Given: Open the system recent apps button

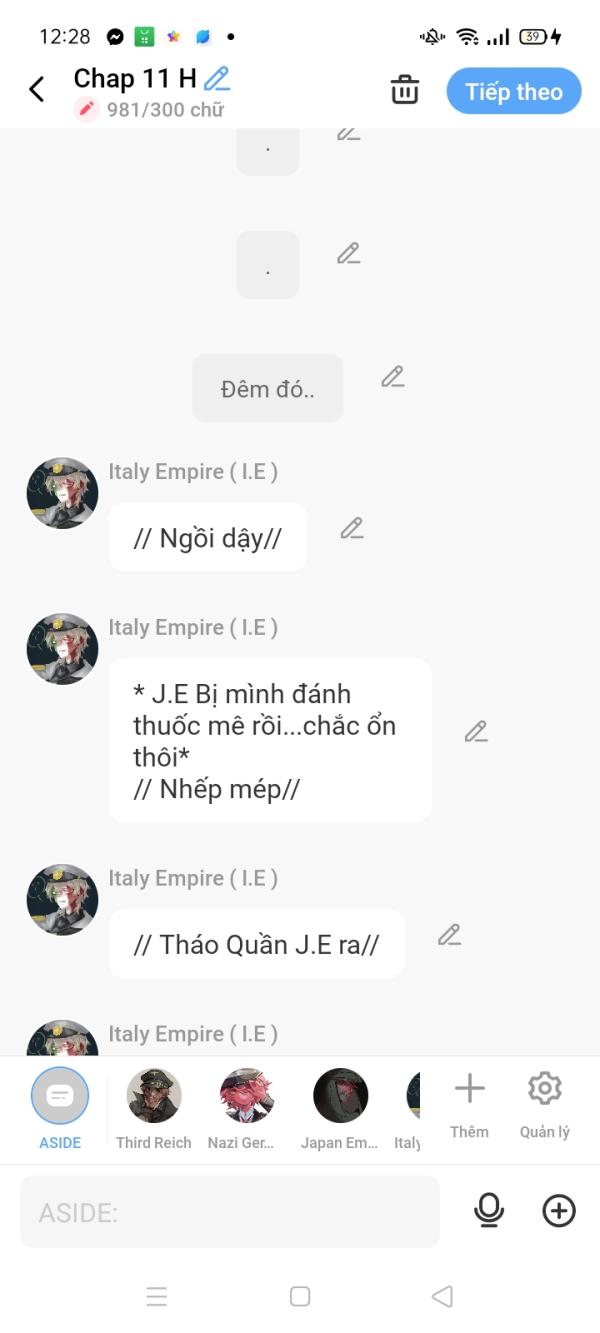Looking at the screenshot, I should (x=157, y=1297).
